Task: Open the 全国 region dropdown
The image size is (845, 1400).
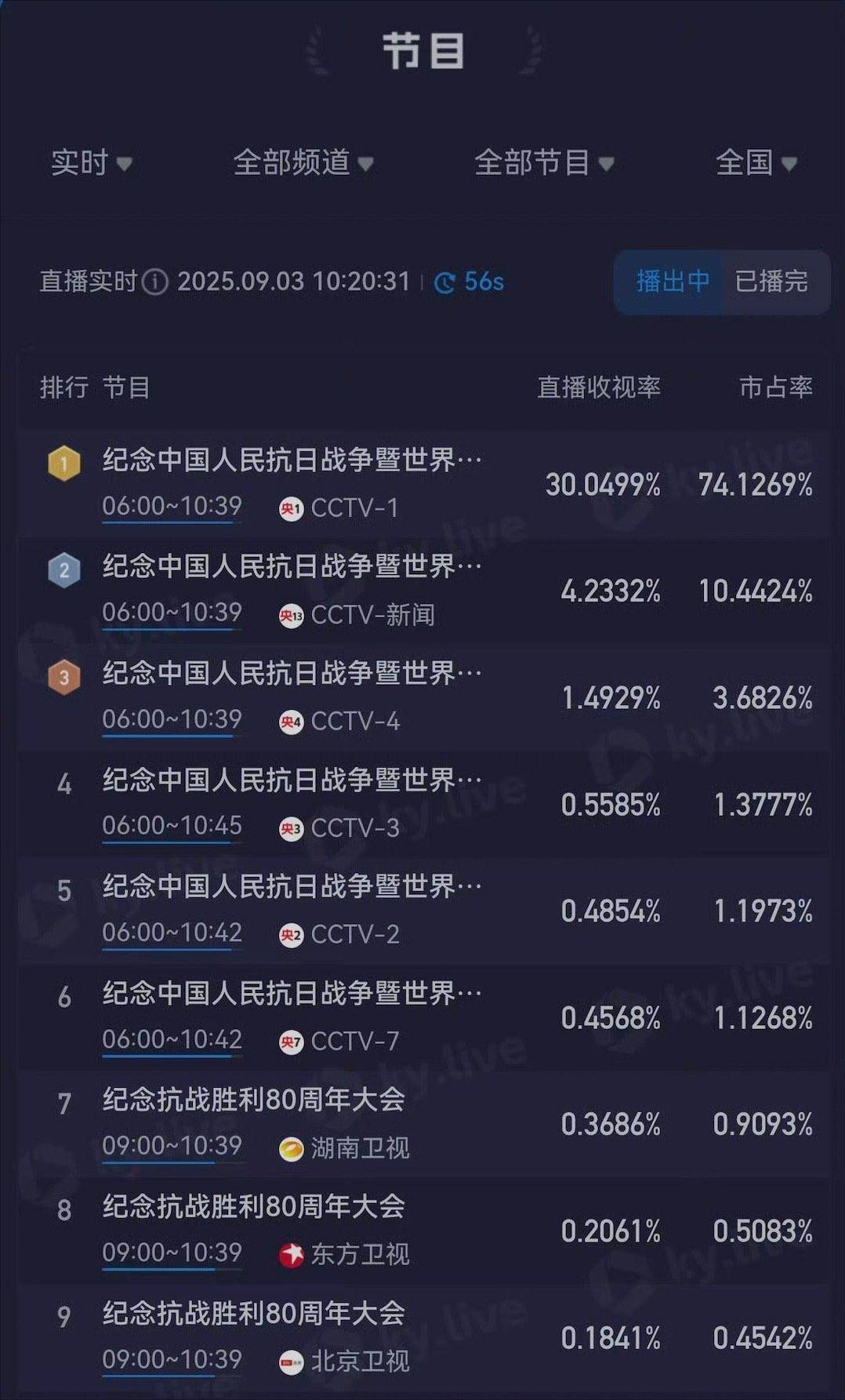Action: coord(756,162)
